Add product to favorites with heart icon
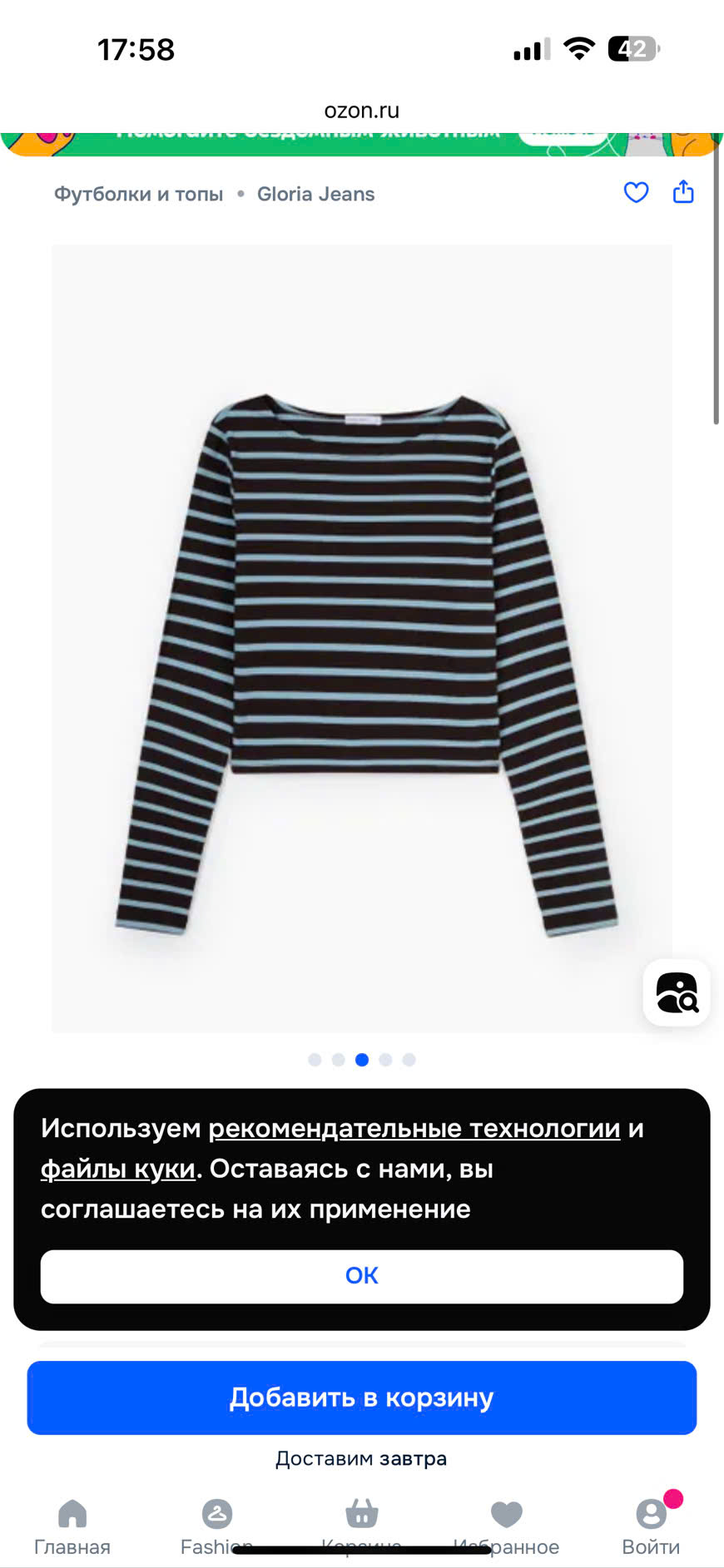 click(636, 193)
